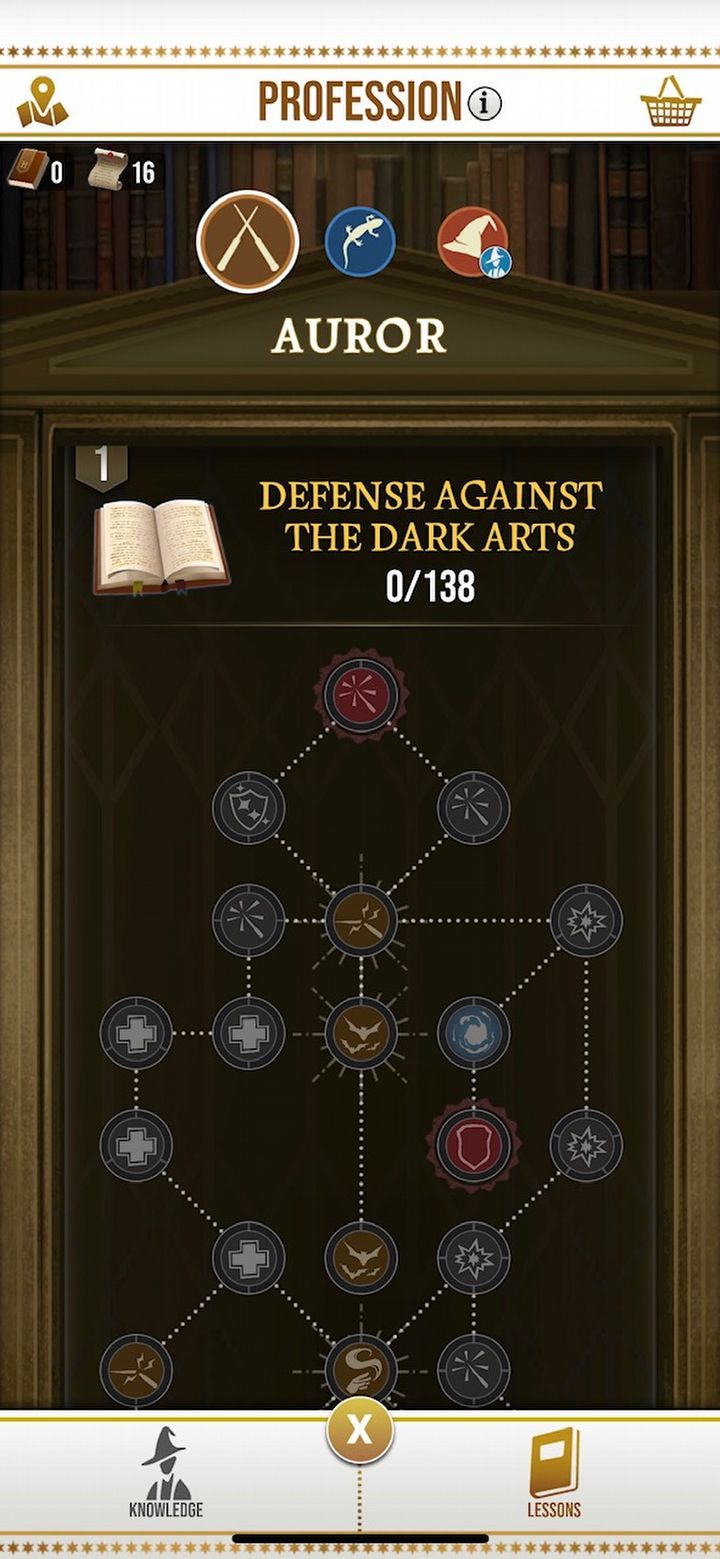
Task: Select the red wand skill at tree top
Action: [361, 693]
